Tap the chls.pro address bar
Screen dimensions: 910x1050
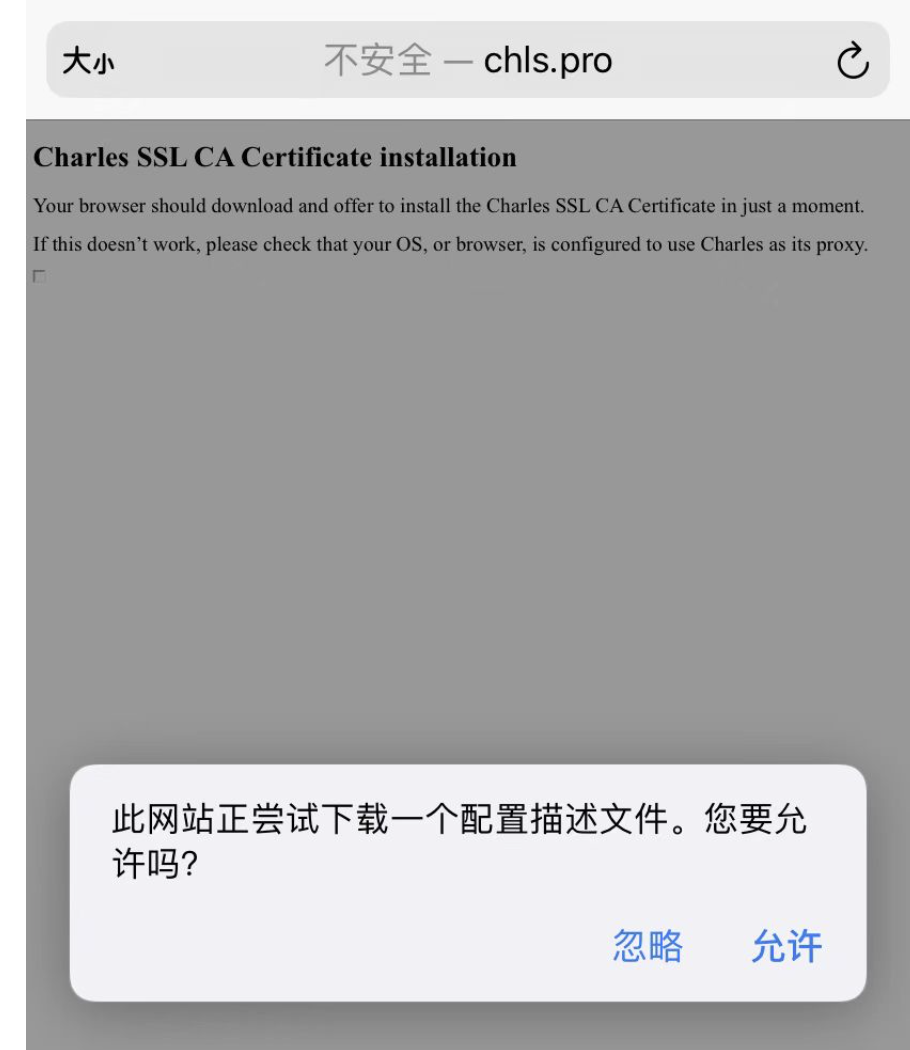pos(468,62)
